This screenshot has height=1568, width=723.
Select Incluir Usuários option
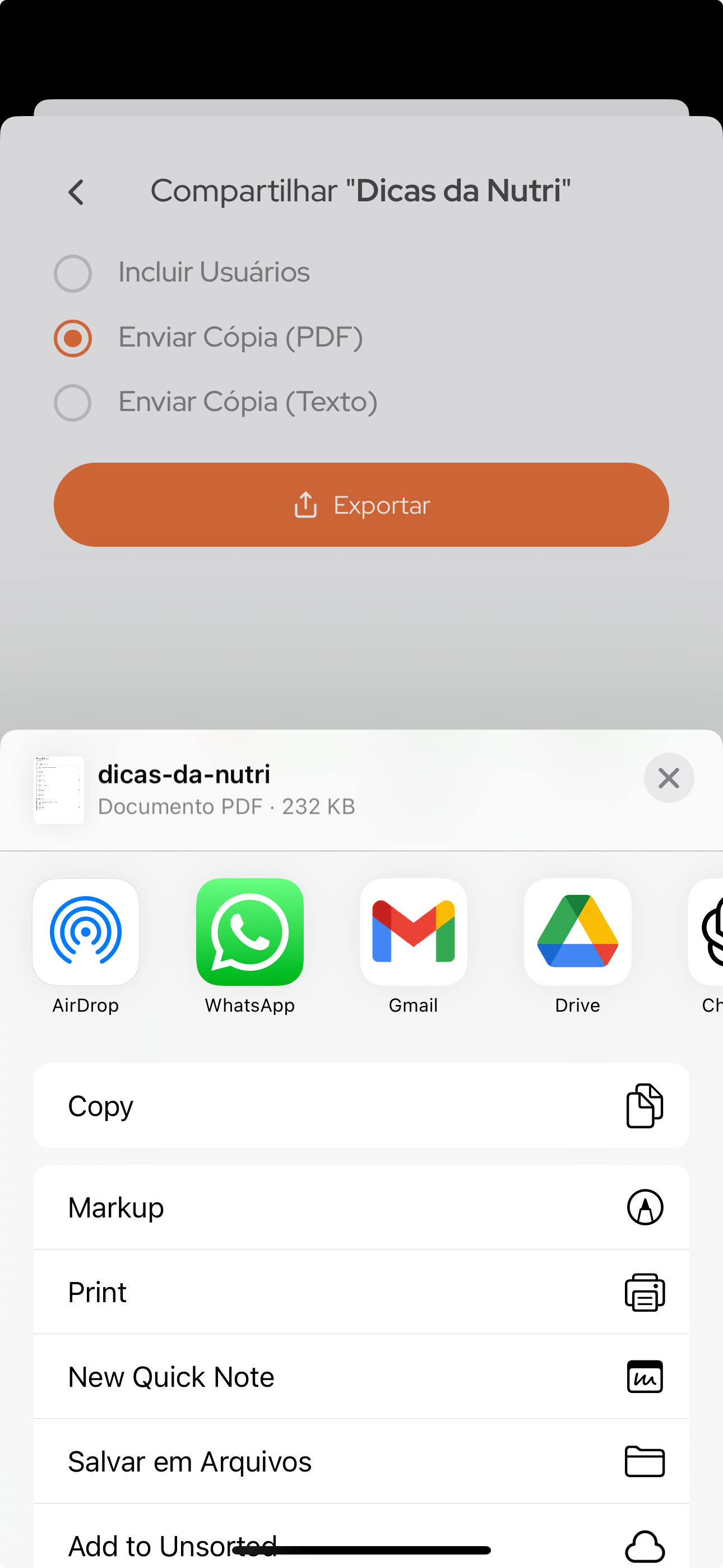pyautogui.click(x=73, y=273)
